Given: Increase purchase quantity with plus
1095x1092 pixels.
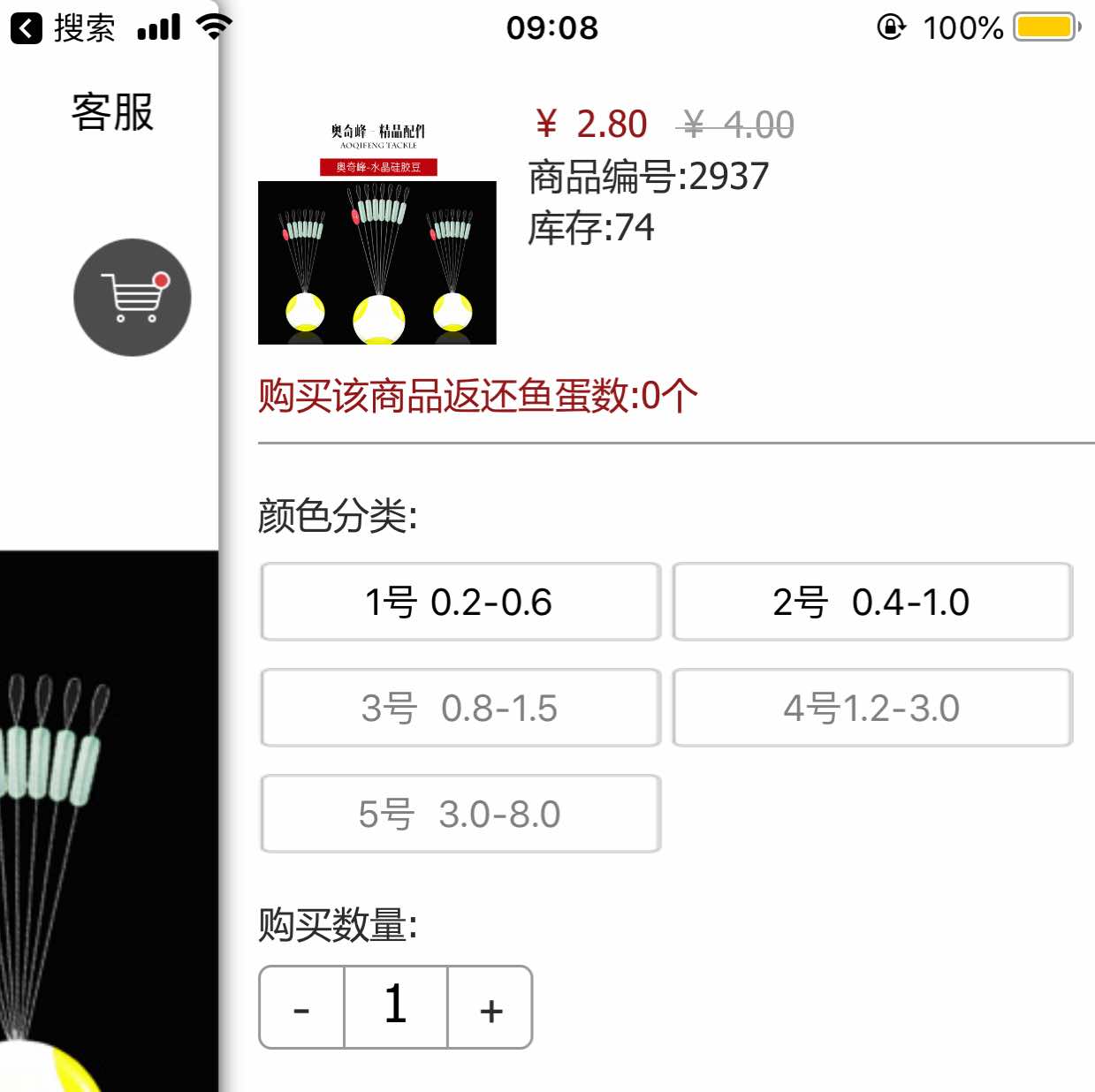Looking at the screenshot, I should click(x=490, y=1008).
